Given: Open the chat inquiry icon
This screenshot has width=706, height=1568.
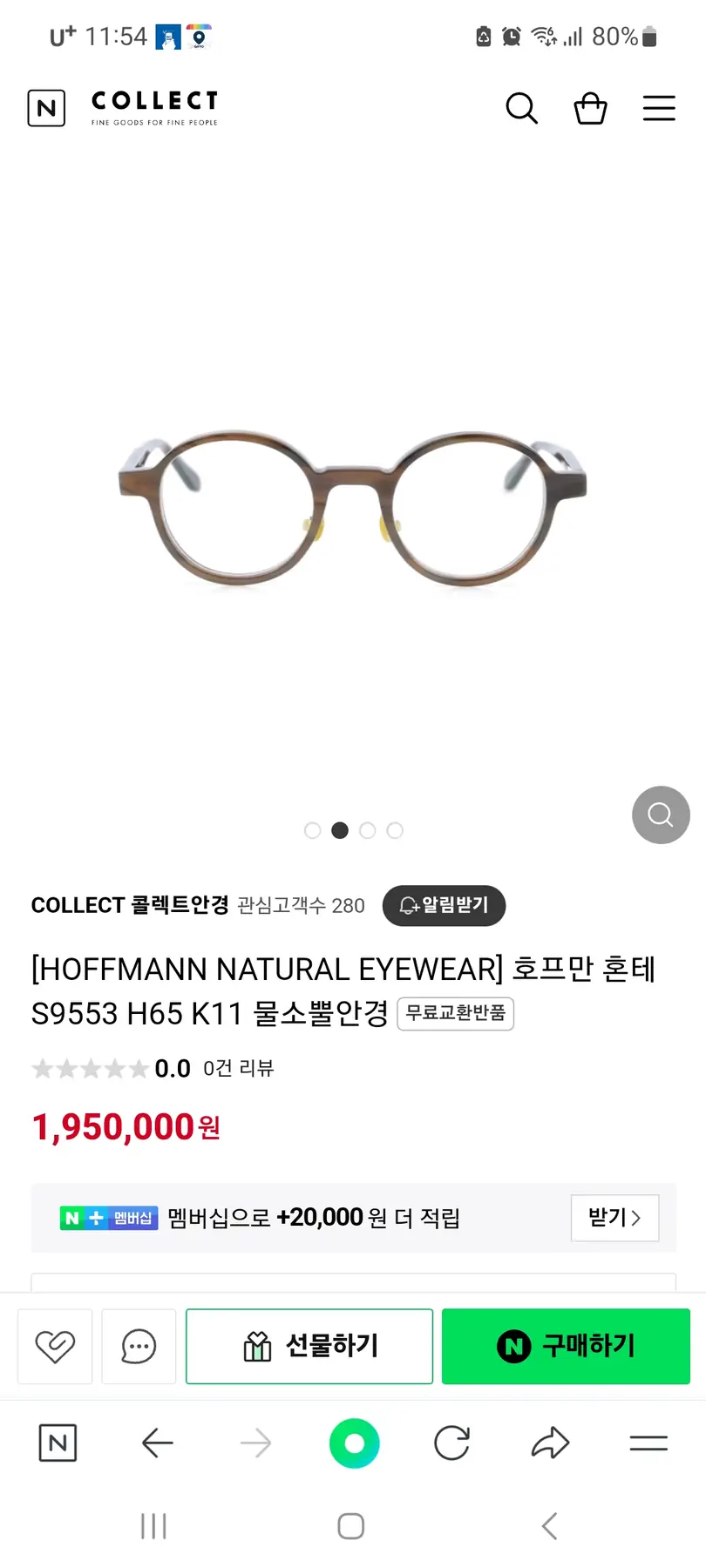Looking at the screenshot, I should tap(139, 1346).
